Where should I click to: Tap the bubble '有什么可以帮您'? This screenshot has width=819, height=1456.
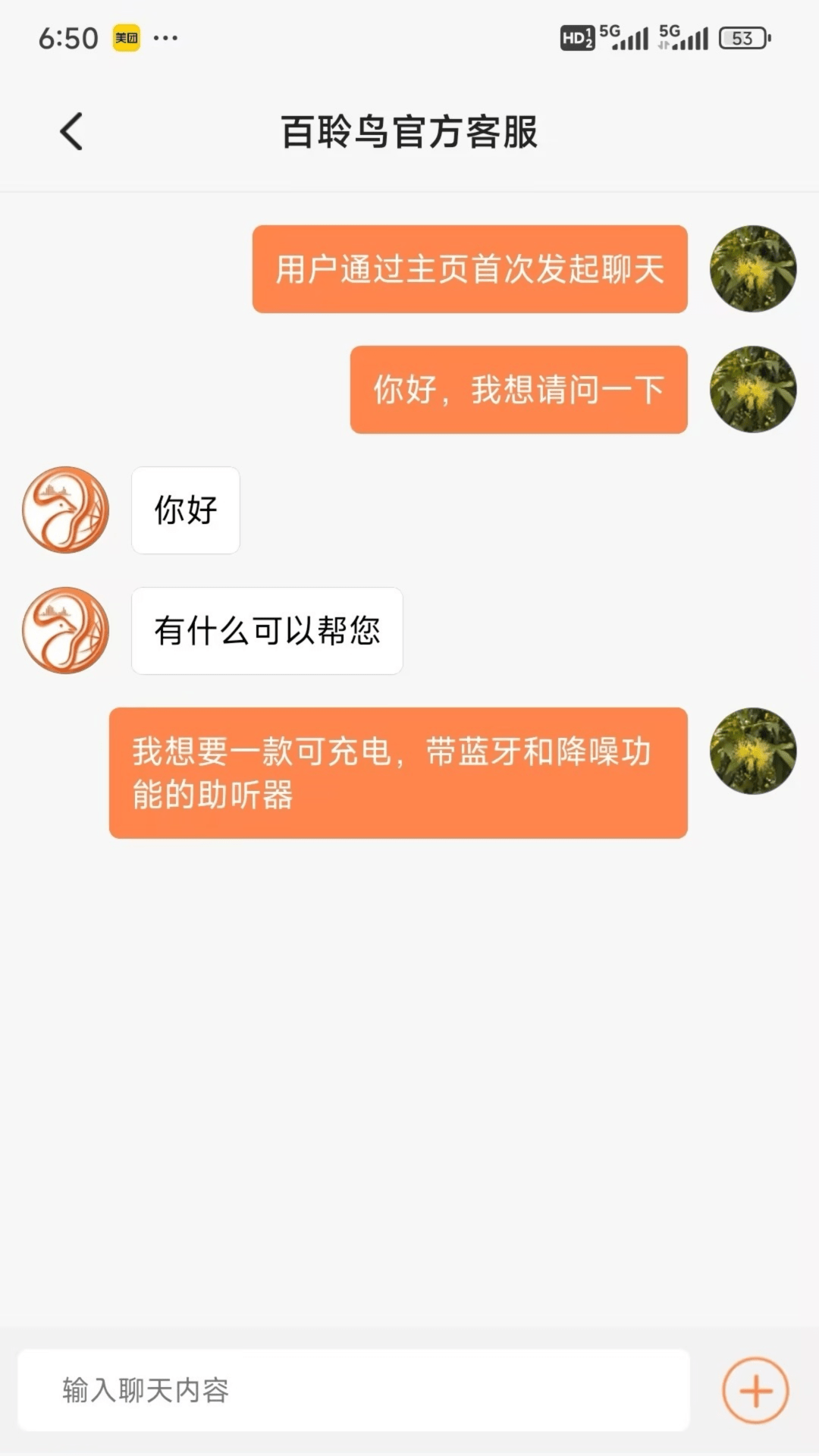(267, 629)
